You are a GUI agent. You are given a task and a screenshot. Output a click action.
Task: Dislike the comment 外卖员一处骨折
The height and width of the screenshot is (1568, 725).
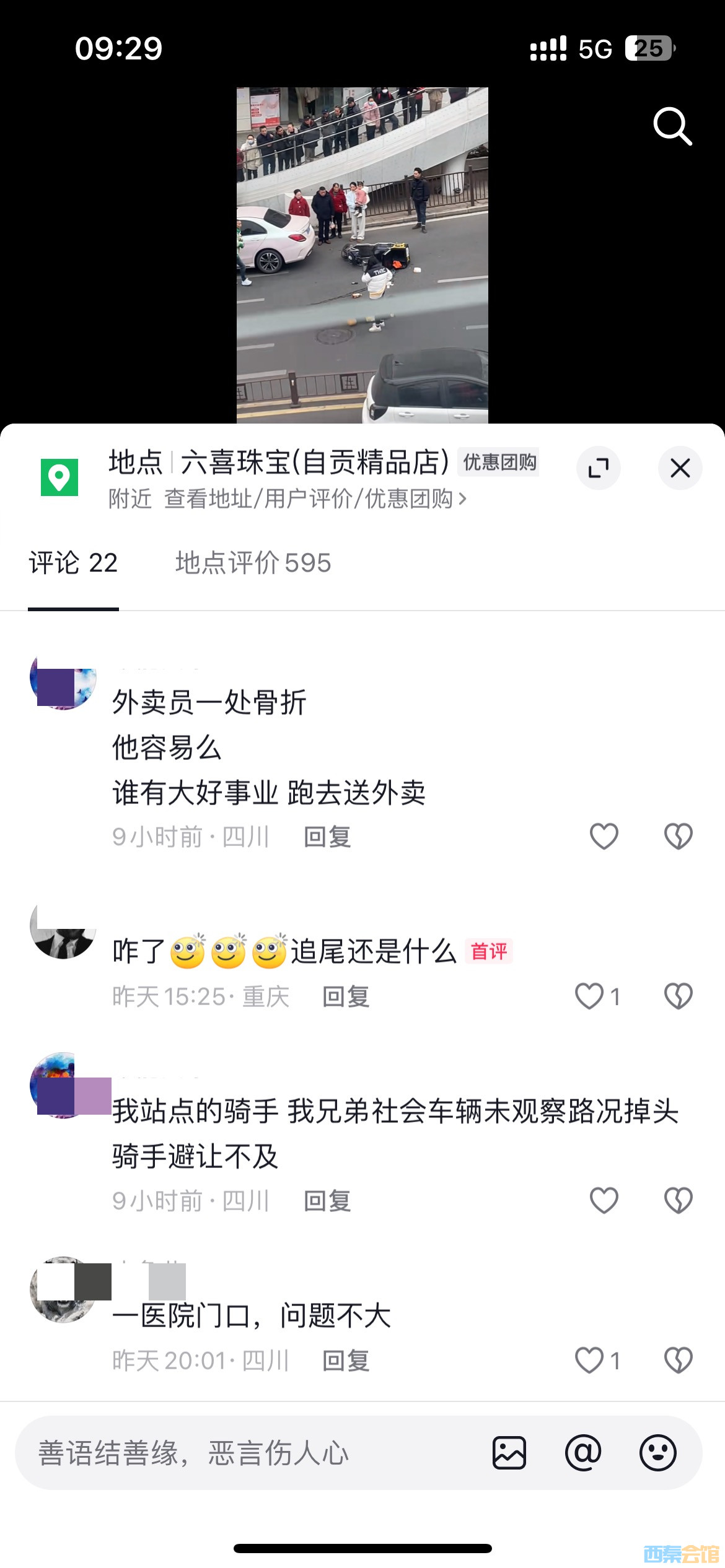tap(678, 837)
